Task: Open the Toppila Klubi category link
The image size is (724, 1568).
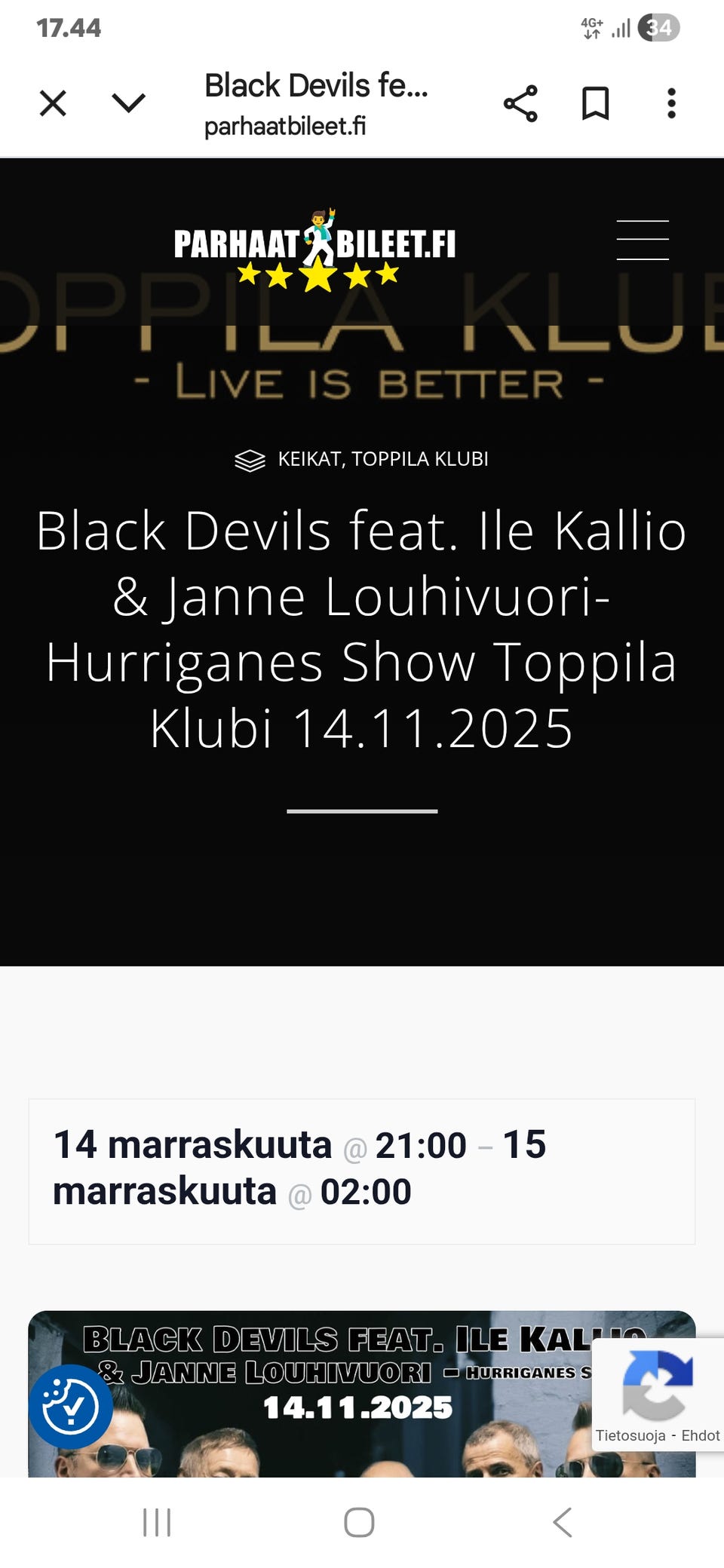Action: pos(420,459)
